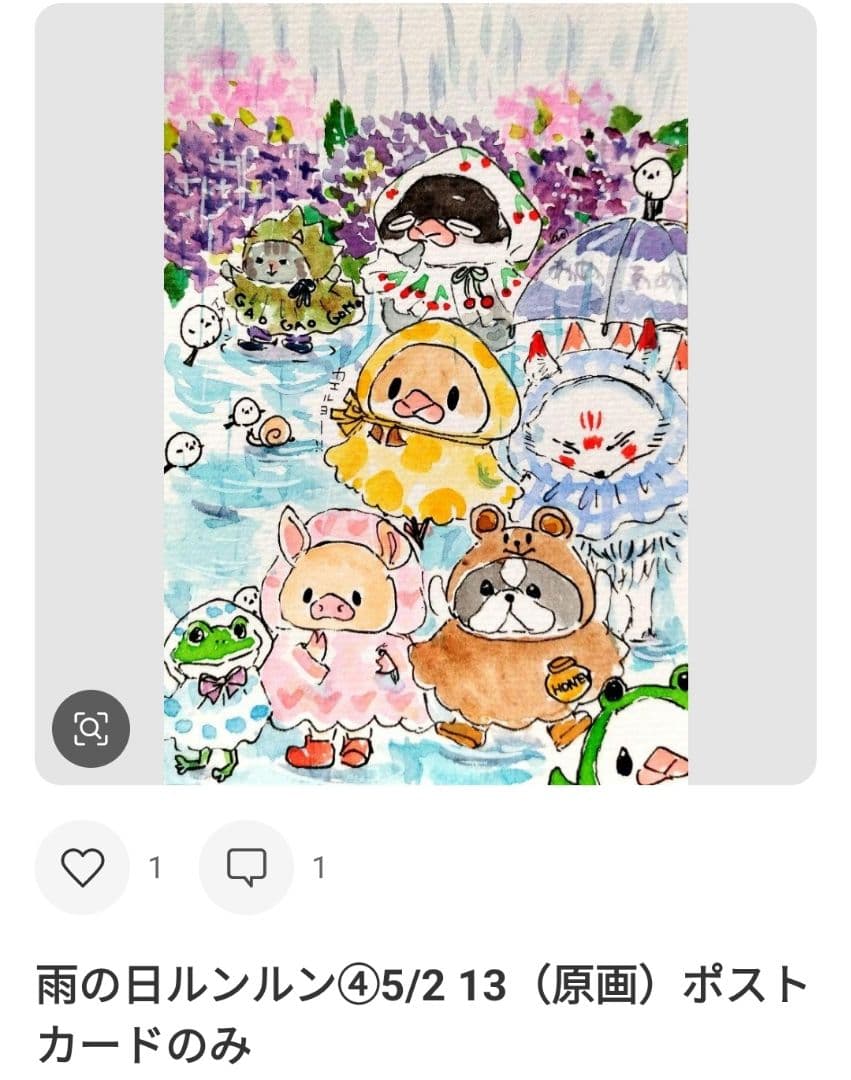Search similar items with the image search icon
This screenshot has height=1080, width=851.
point(90,729)
